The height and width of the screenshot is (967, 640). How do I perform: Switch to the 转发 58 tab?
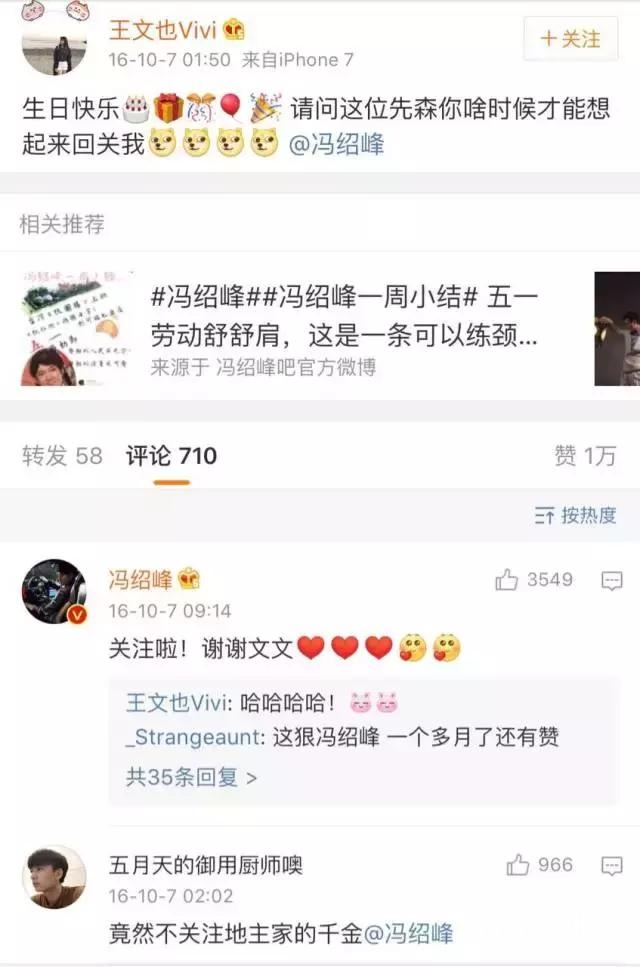pyautogui.click(x=62, y=456)
